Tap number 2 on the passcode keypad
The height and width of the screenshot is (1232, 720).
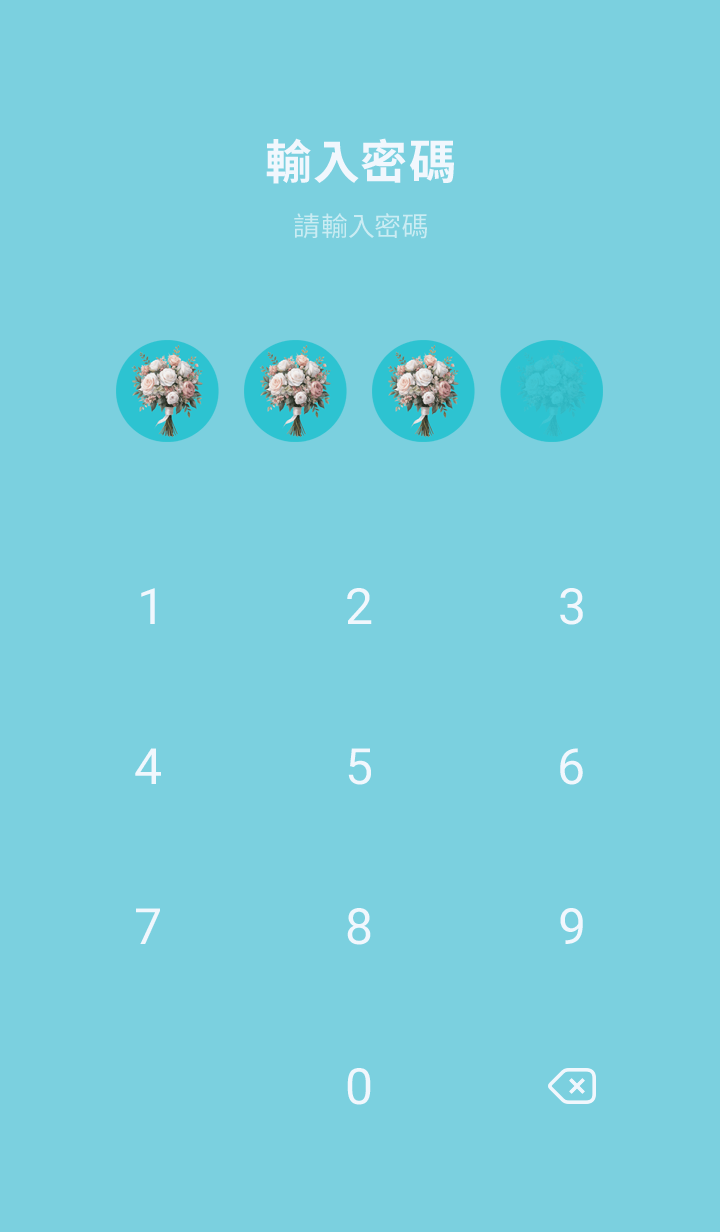(359, 607)
